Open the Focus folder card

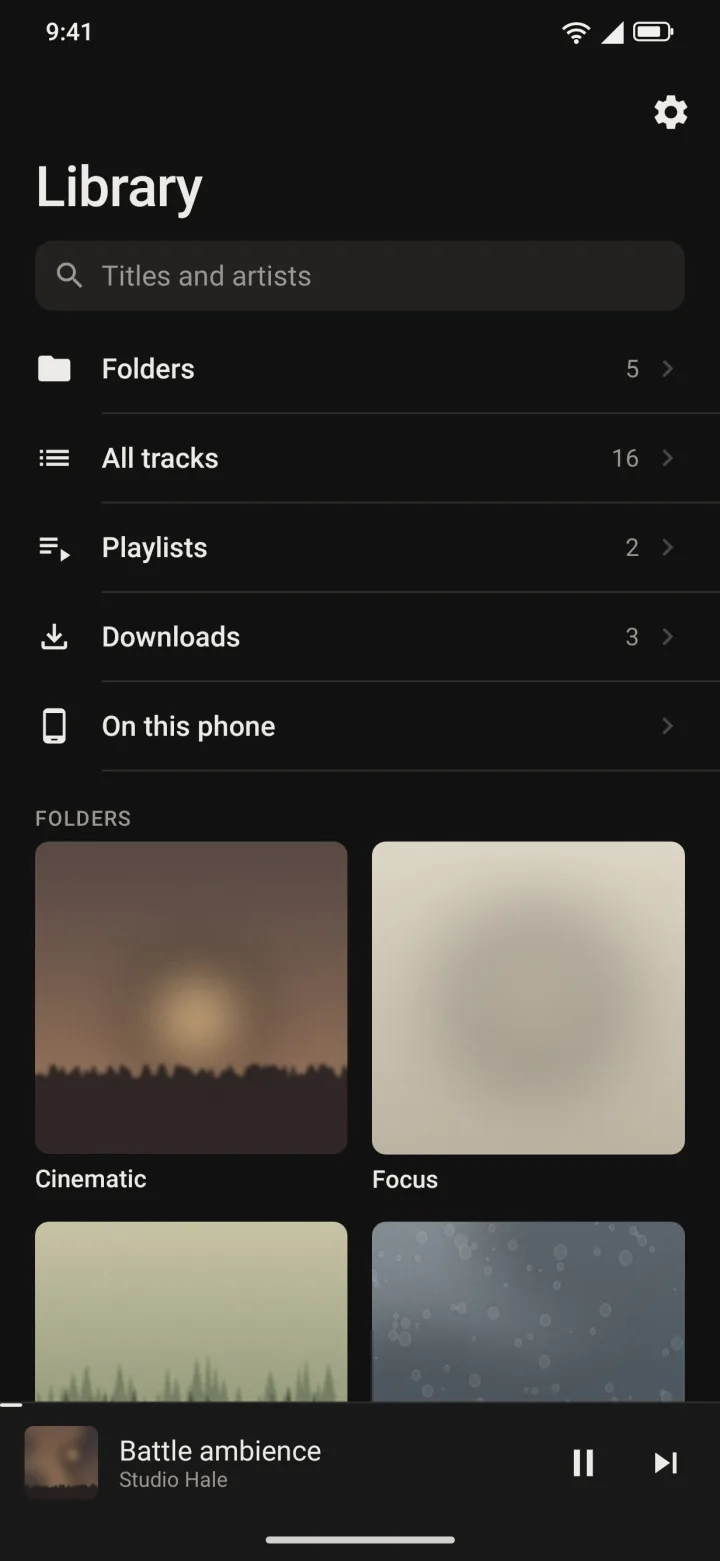528,1017
